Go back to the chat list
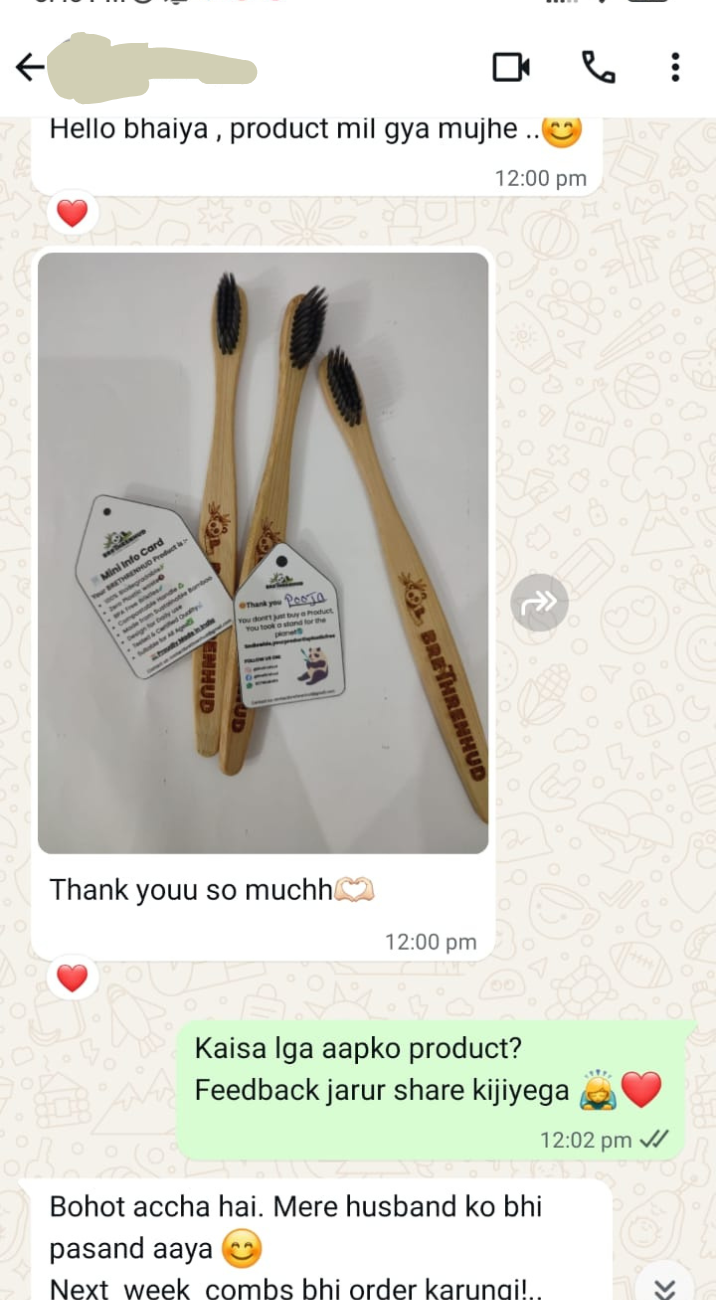The image size is (716, 1300). pyautogui.click(x=30, y=67)
